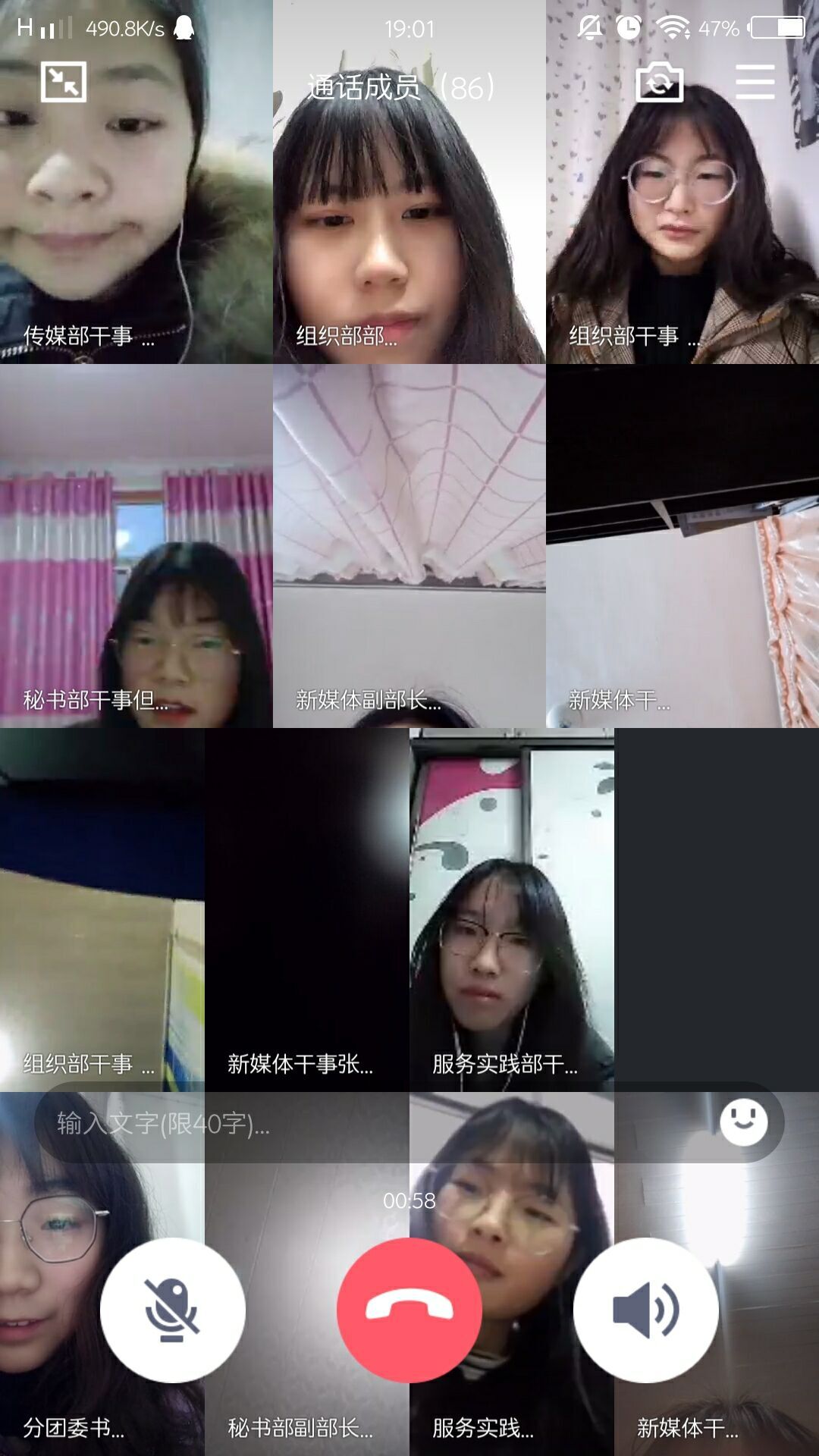Enlarge the 服务实践部干... video tile
The height and width of the screenshot is (1456, 819).
pyautogui.click(x=512, y=910)
